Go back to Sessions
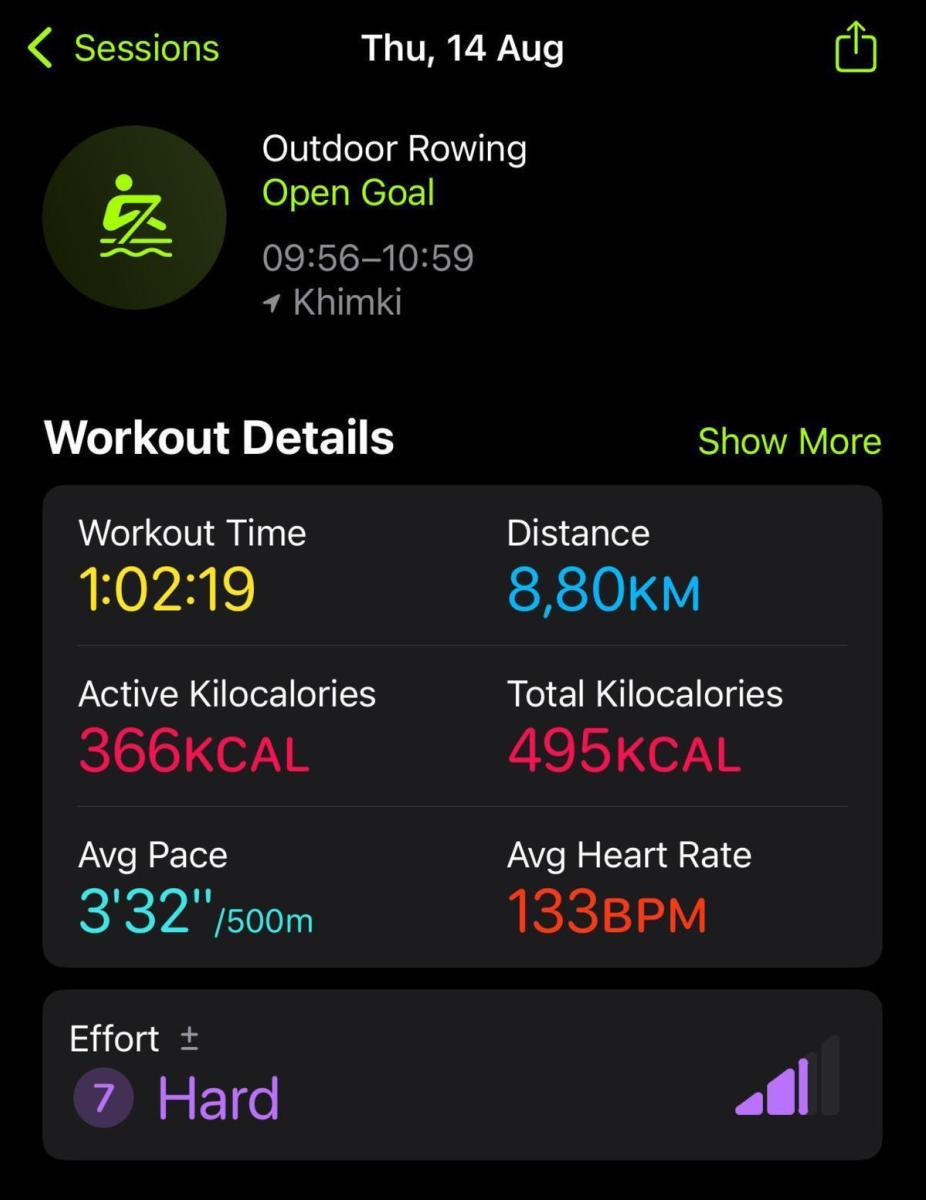 (x=123, y=48)
